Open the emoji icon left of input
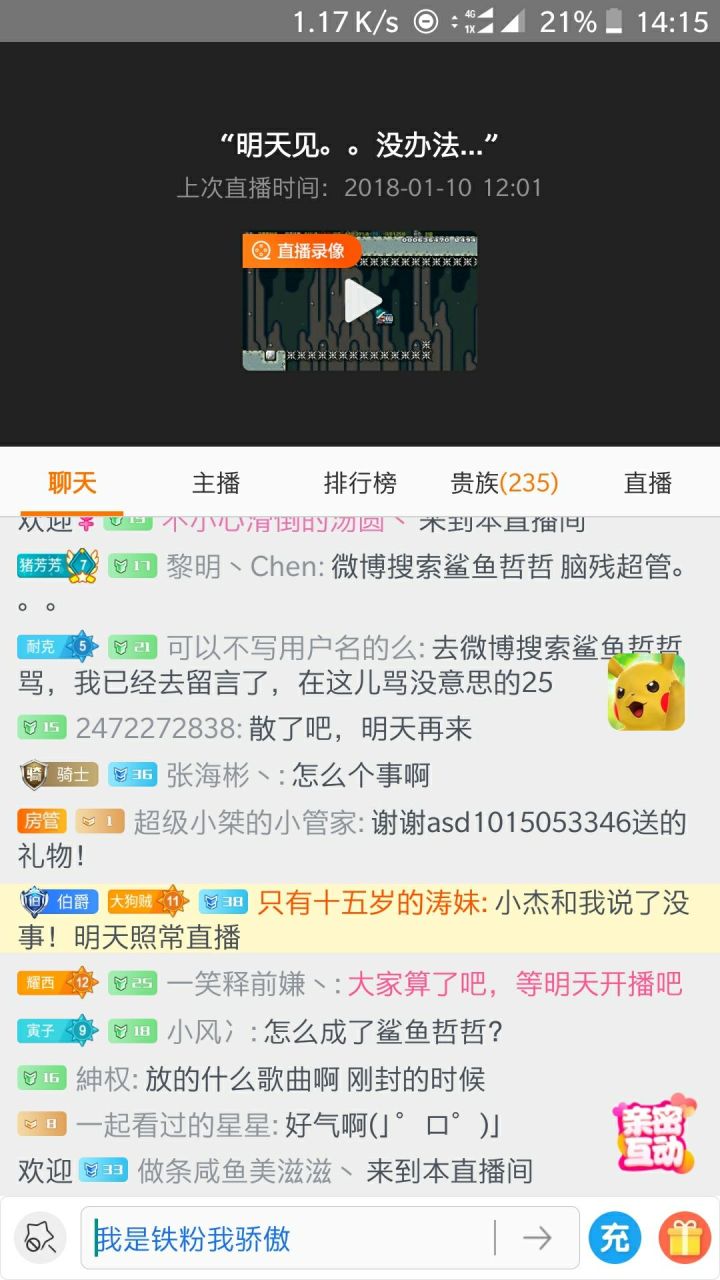 [40, 1239]
